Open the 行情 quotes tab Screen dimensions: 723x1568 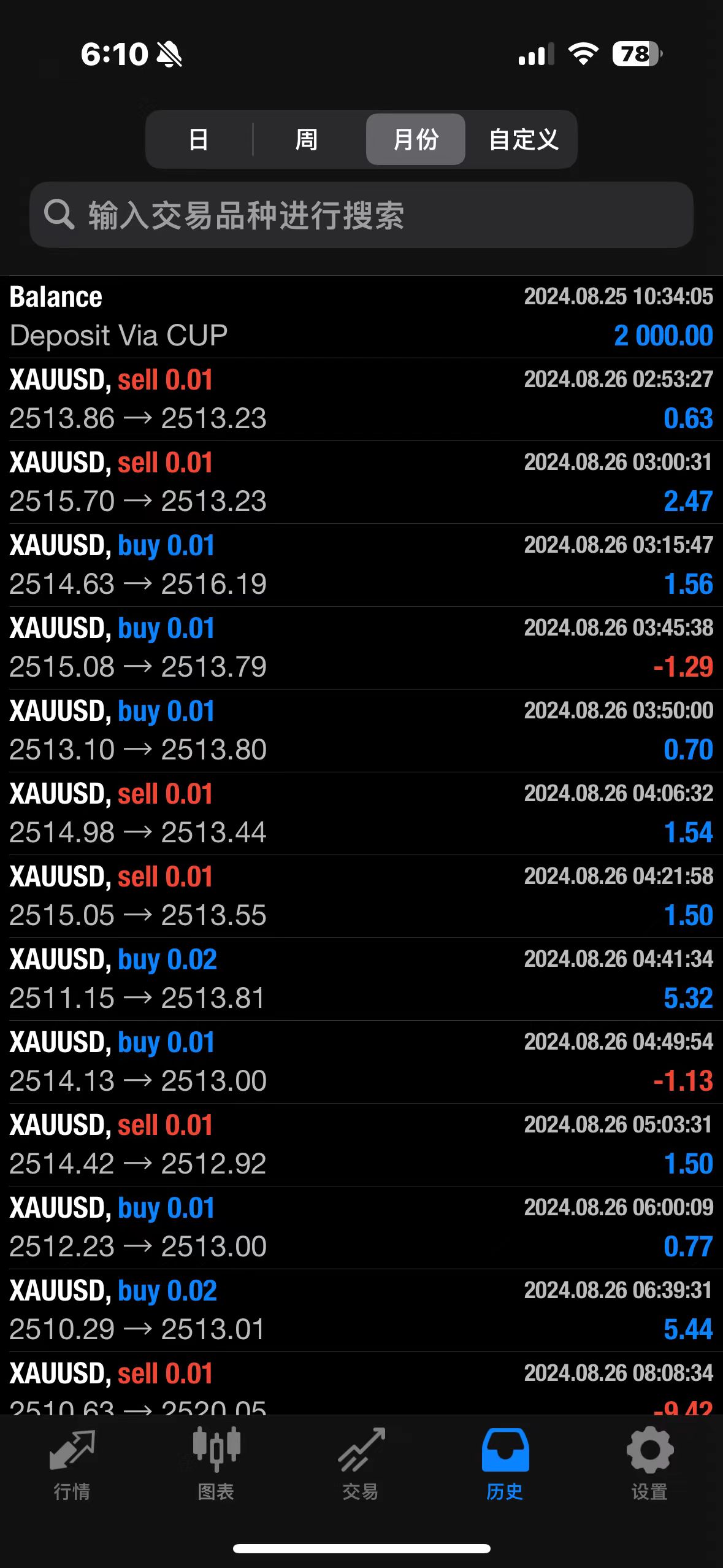point(72,1464)
